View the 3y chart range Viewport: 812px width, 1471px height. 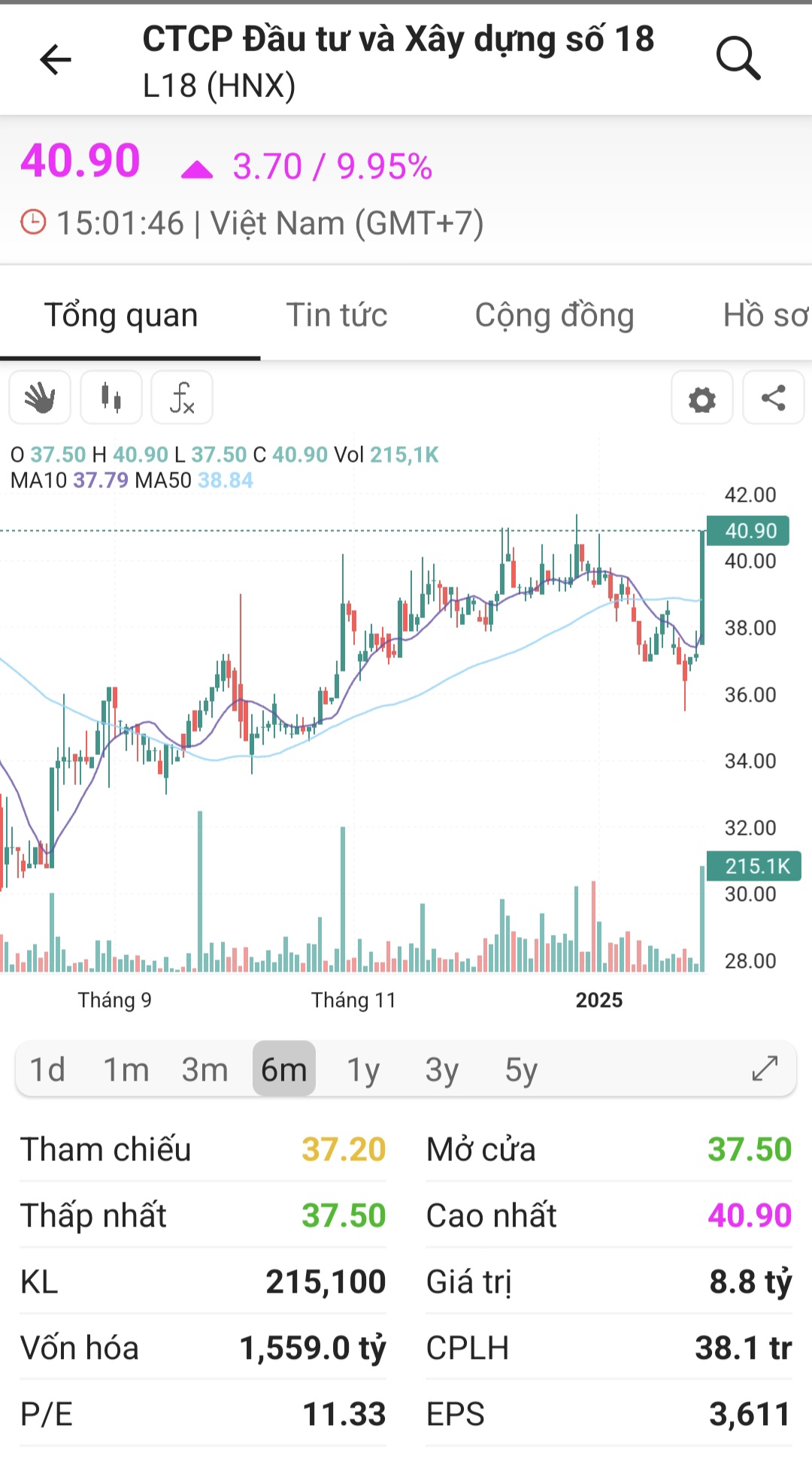click(442, 1069)
